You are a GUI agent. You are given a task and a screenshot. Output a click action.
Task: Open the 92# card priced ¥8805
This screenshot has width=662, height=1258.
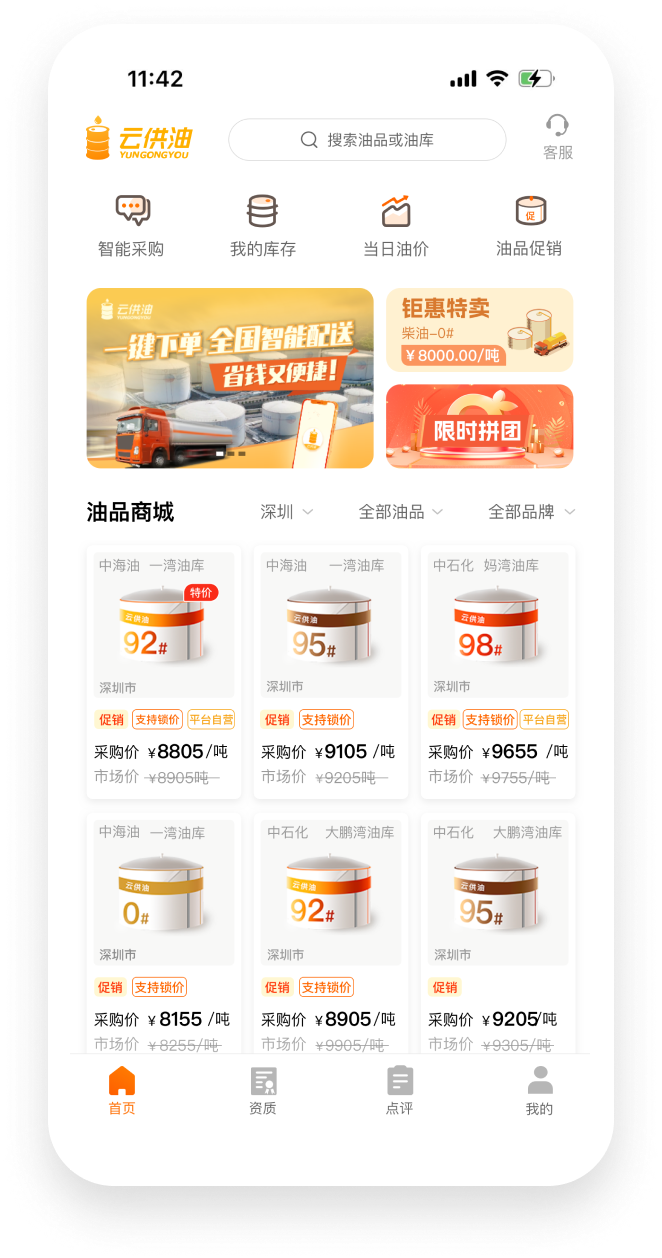pyautogui.click(x=164, y=671)
